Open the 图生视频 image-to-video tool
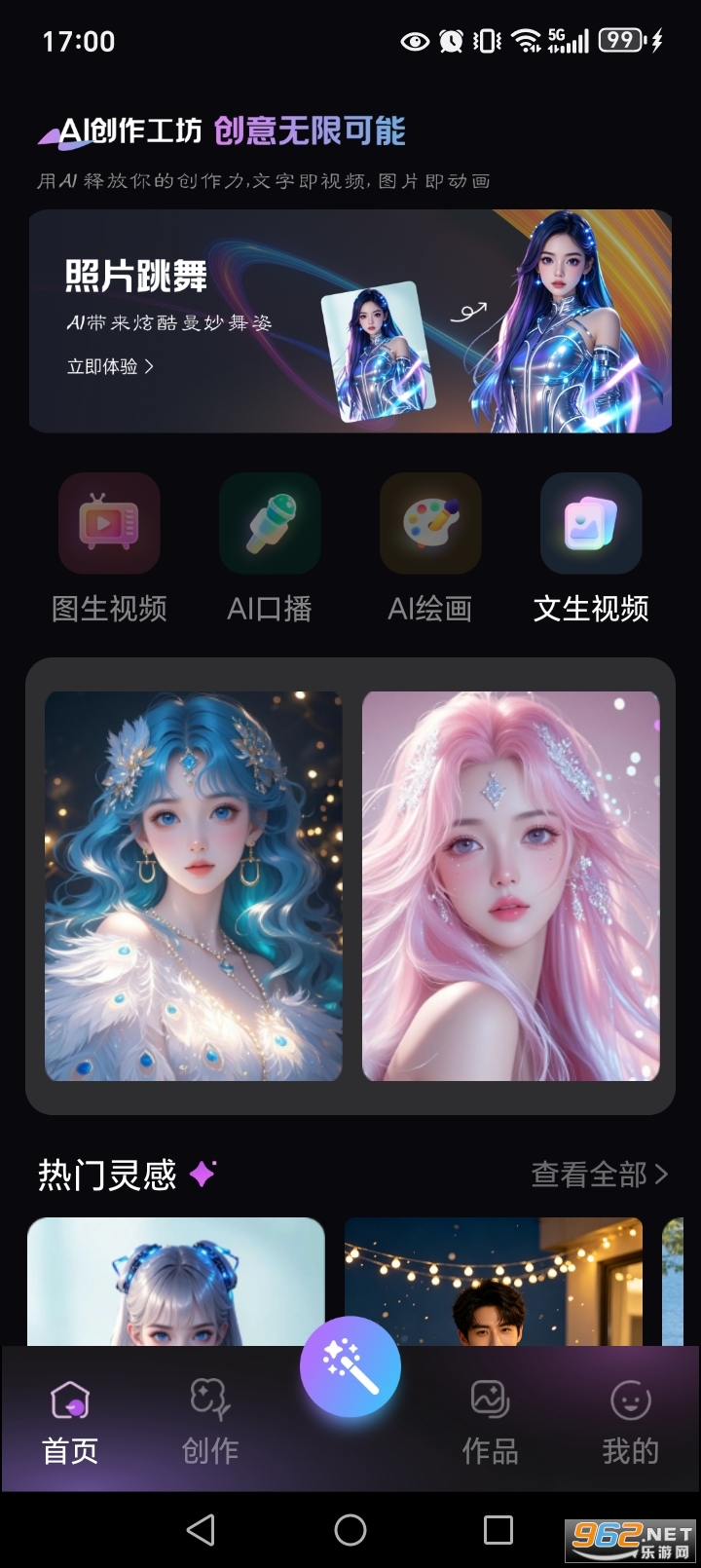 (108, 523)
